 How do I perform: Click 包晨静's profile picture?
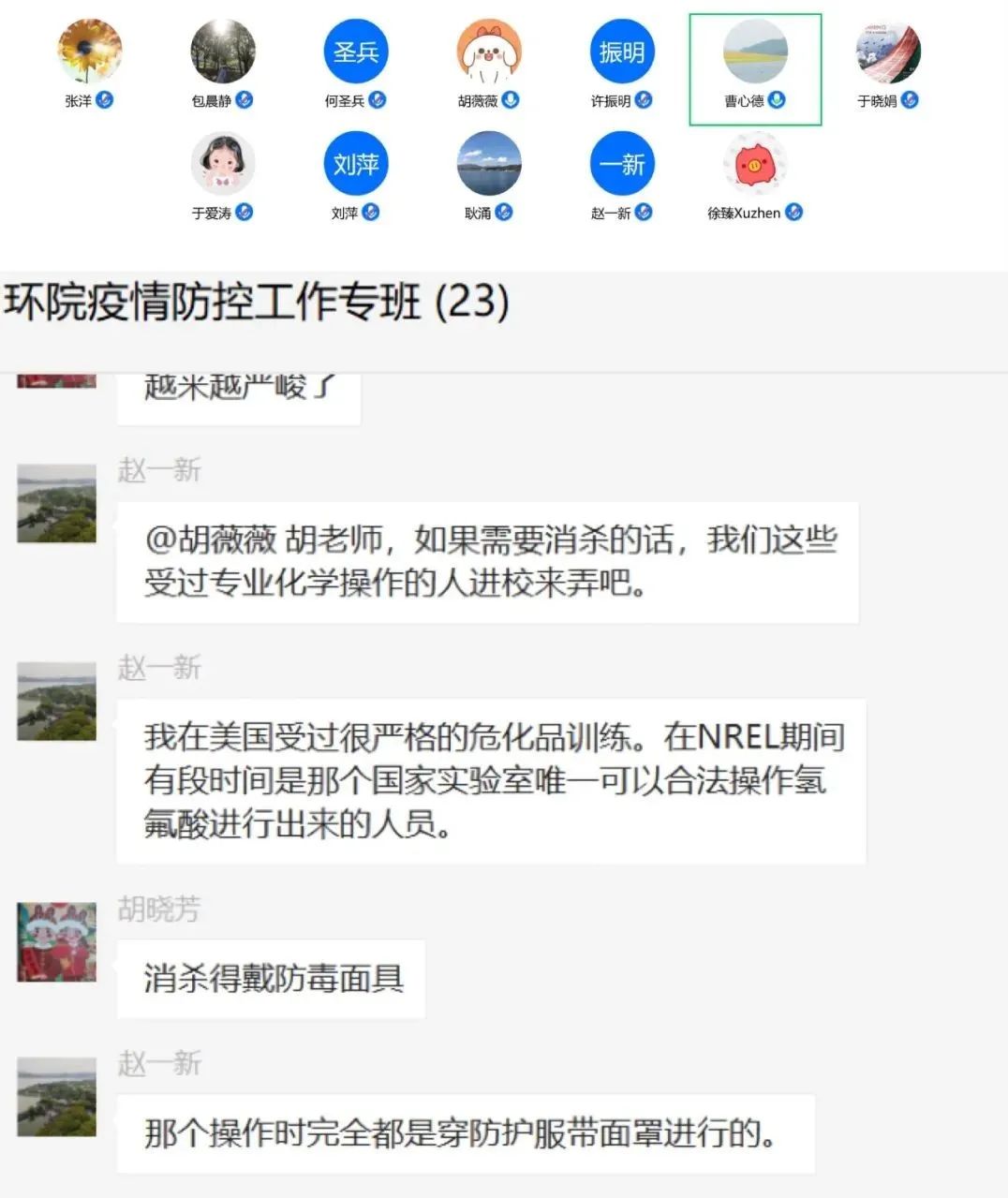point(223,52)
